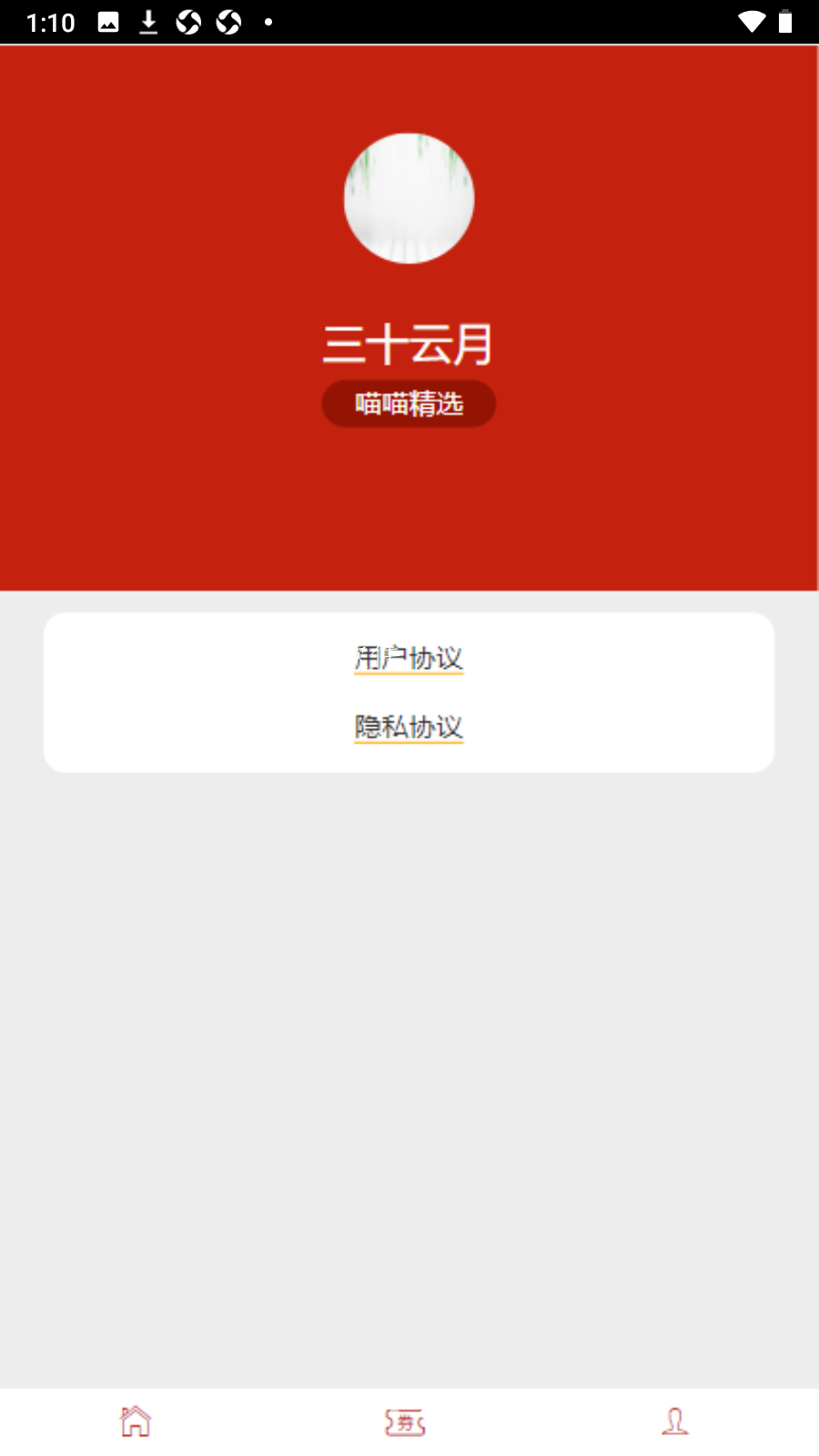
Task: Open the 用户协议 agreement link
Action: point(408,658)
